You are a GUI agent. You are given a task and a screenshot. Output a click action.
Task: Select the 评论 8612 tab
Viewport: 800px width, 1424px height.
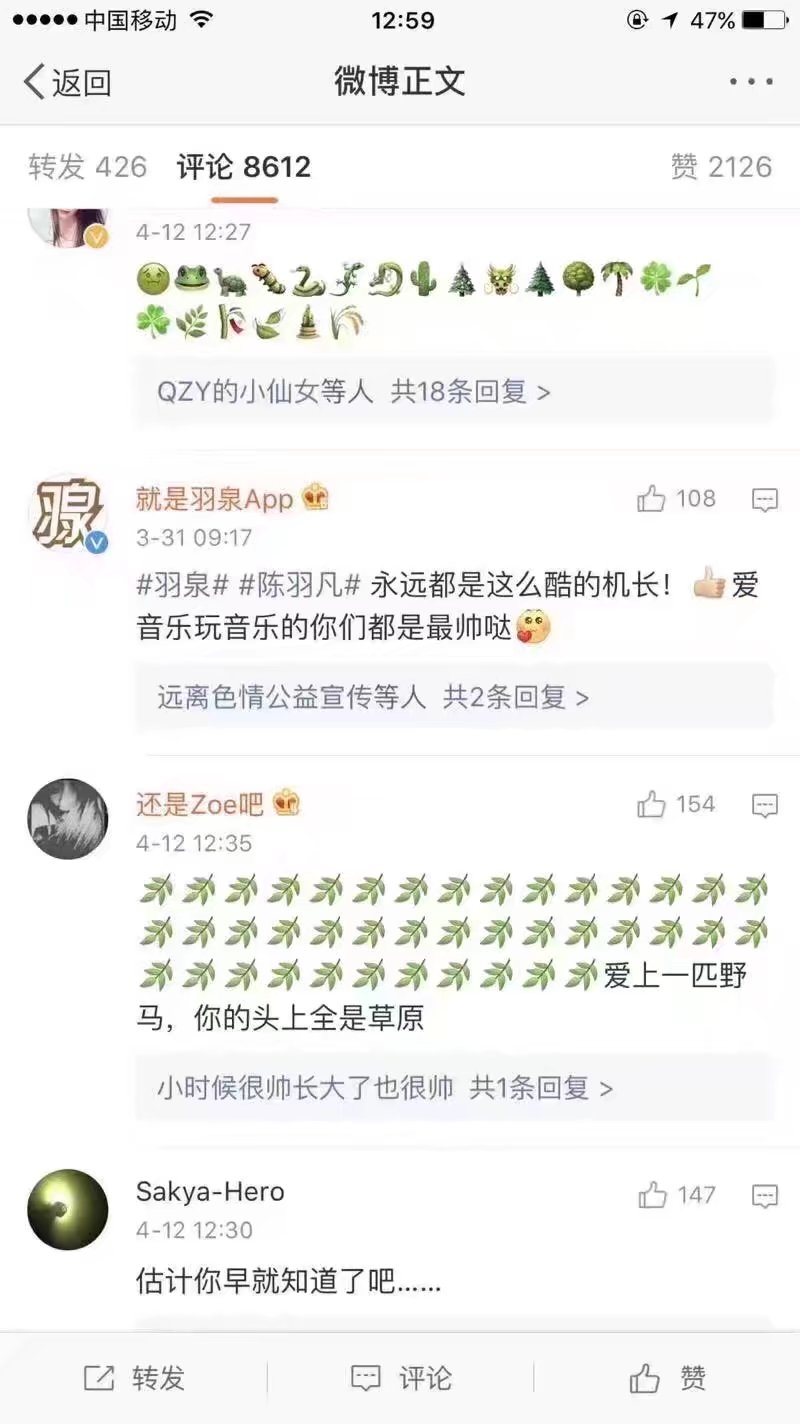point(244,167)
